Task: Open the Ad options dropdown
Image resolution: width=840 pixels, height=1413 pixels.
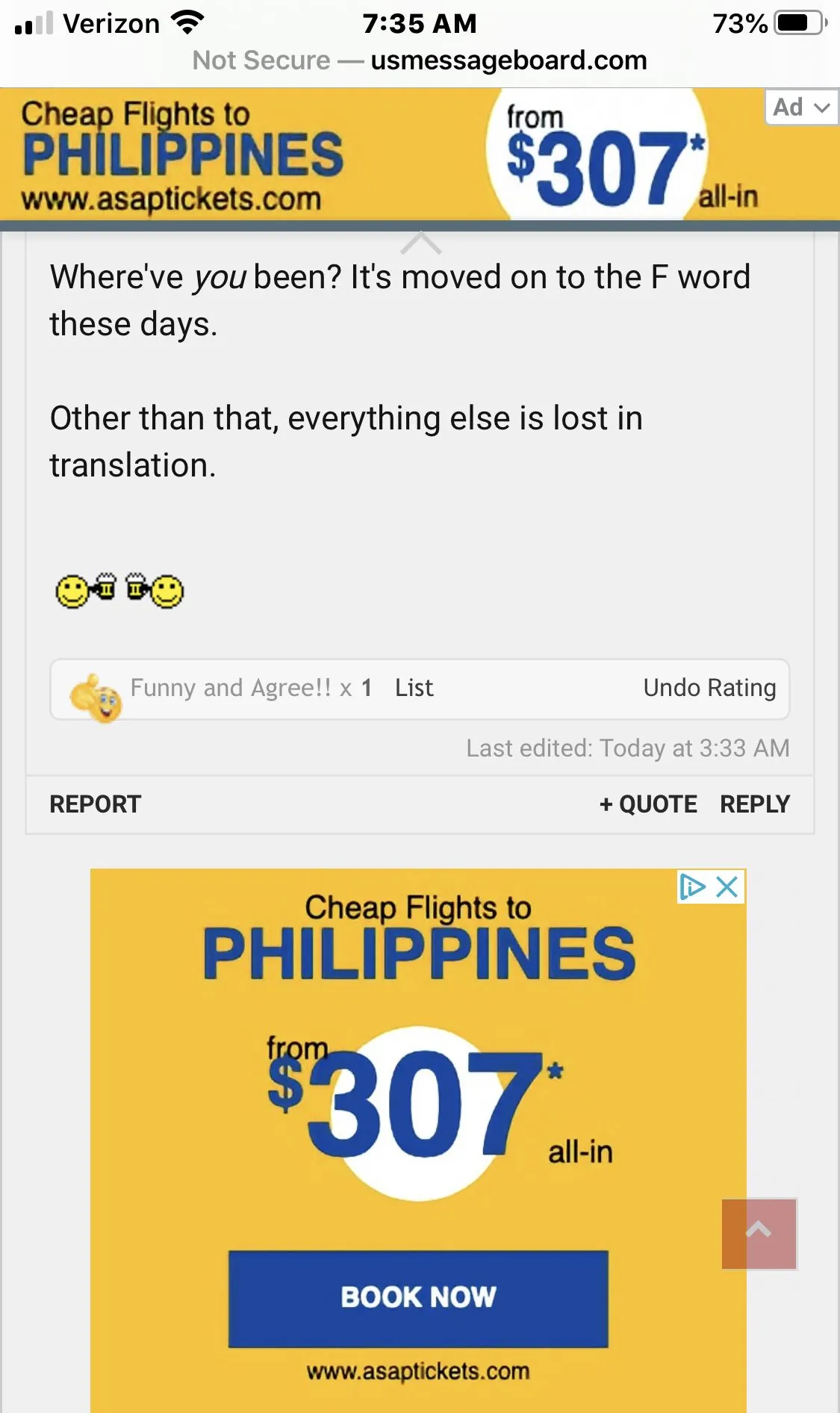Action: (x=801, y=108)
